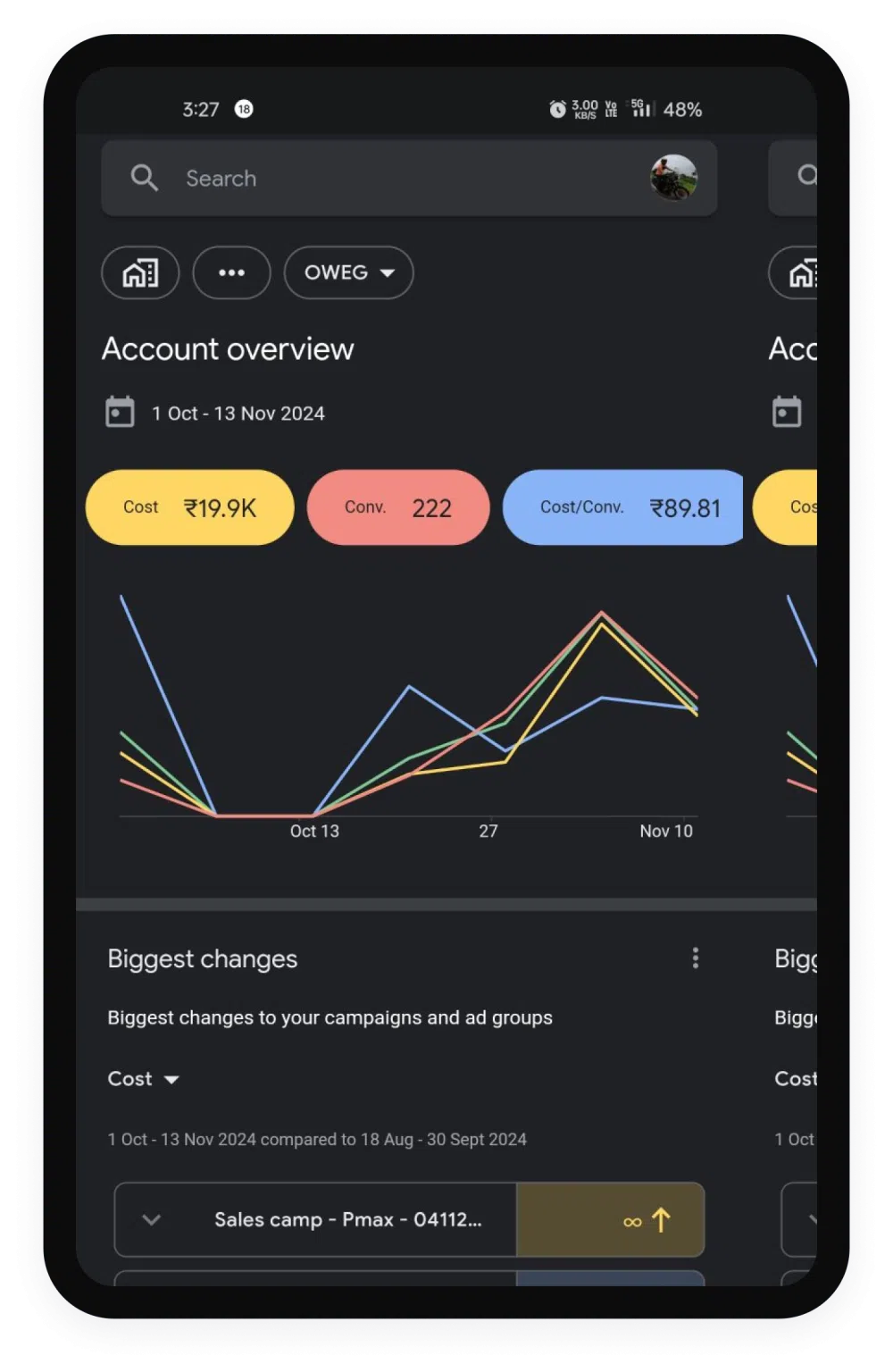This screenshot has height=1372, width=893.
Task: Open the search bar
Action: pos(375,179)
